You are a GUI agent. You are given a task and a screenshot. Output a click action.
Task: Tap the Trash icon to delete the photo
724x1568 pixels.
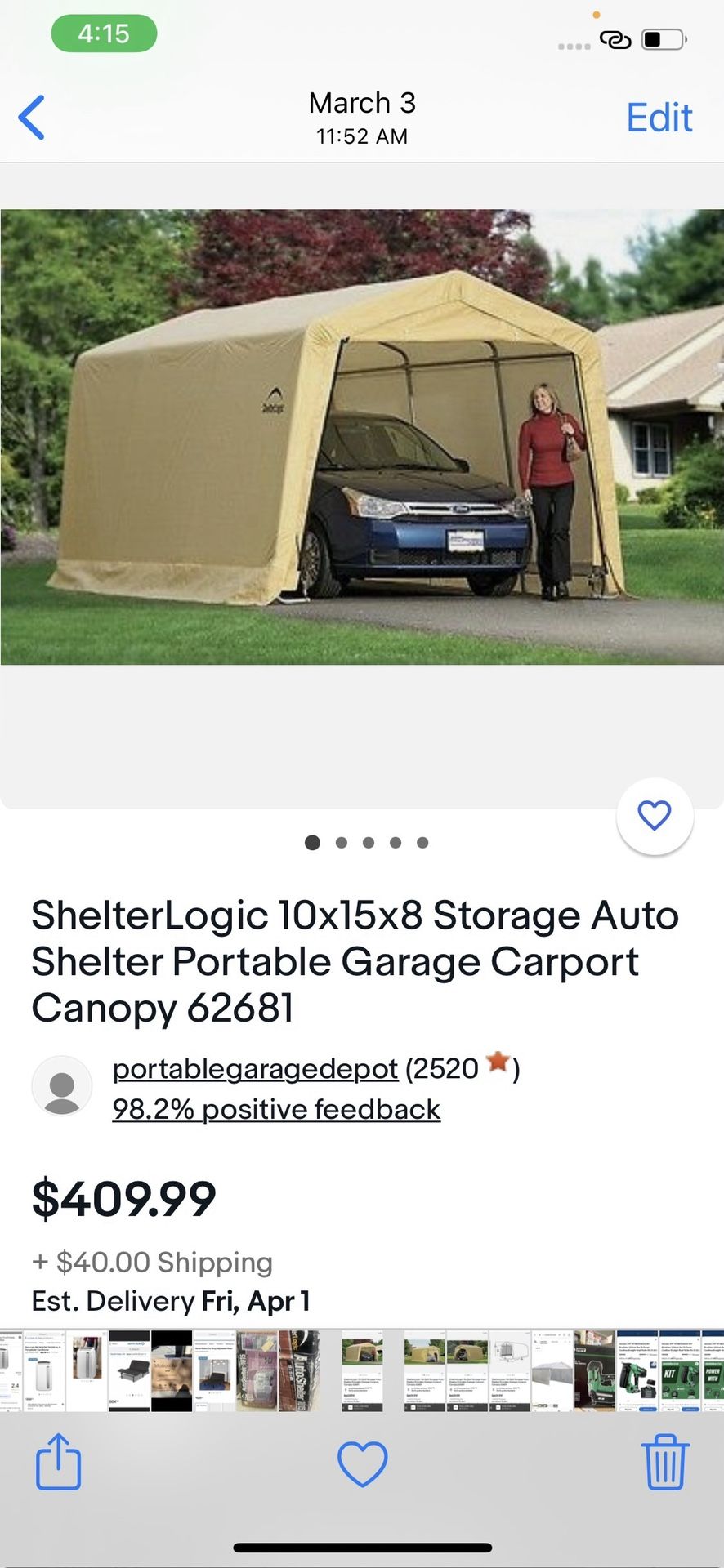point(664,1463)
